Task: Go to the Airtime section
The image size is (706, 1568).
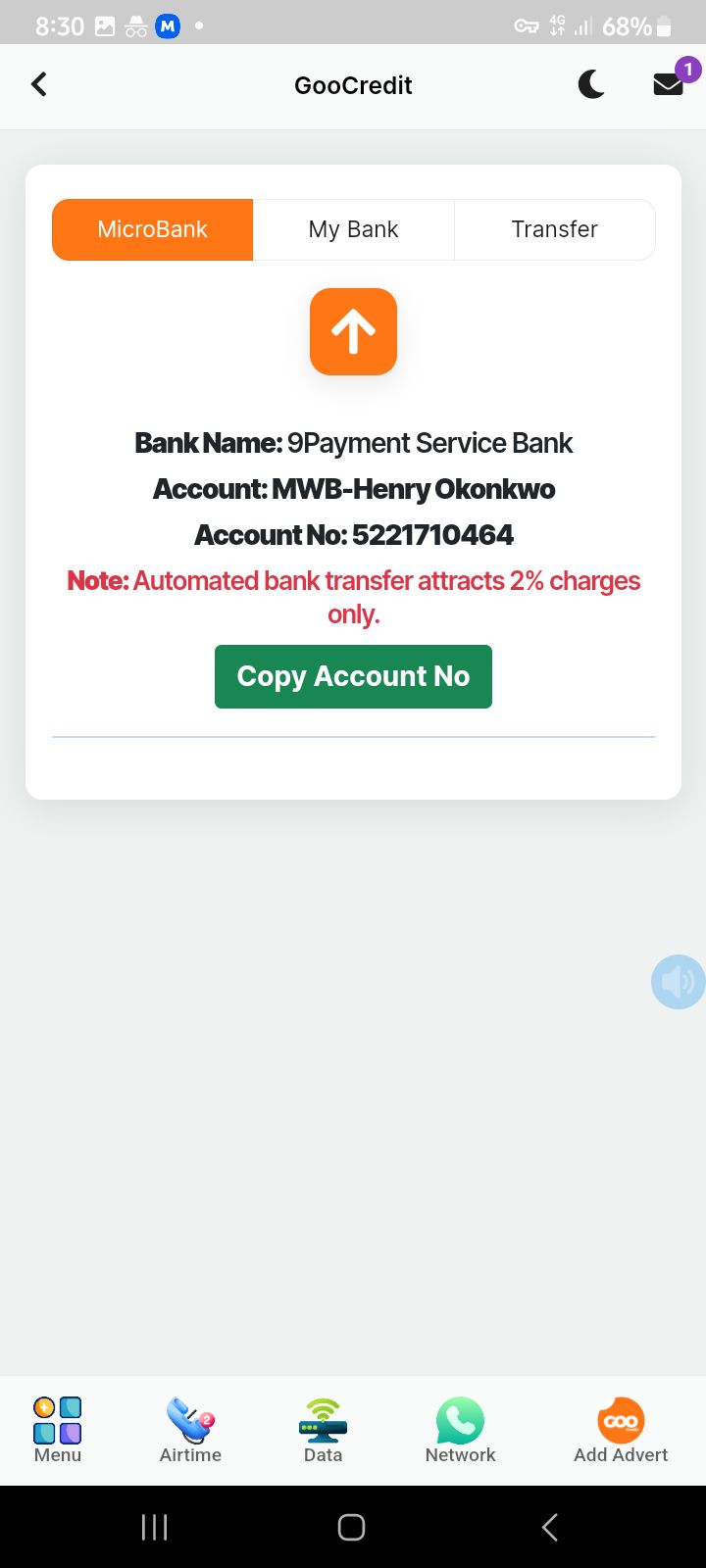Action: [x=190, y=1430]
